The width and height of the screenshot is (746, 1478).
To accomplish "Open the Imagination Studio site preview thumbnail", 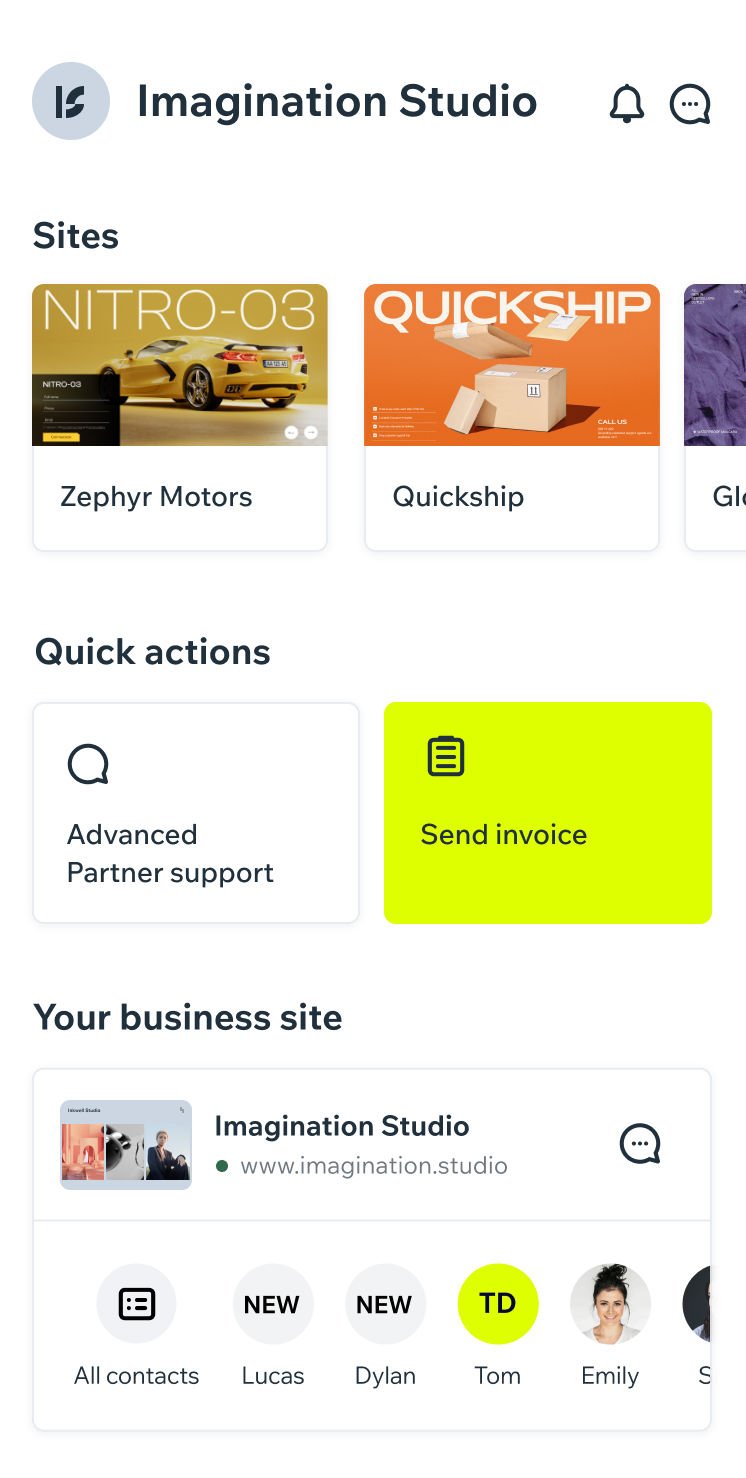I will [x=125, y=1144].
